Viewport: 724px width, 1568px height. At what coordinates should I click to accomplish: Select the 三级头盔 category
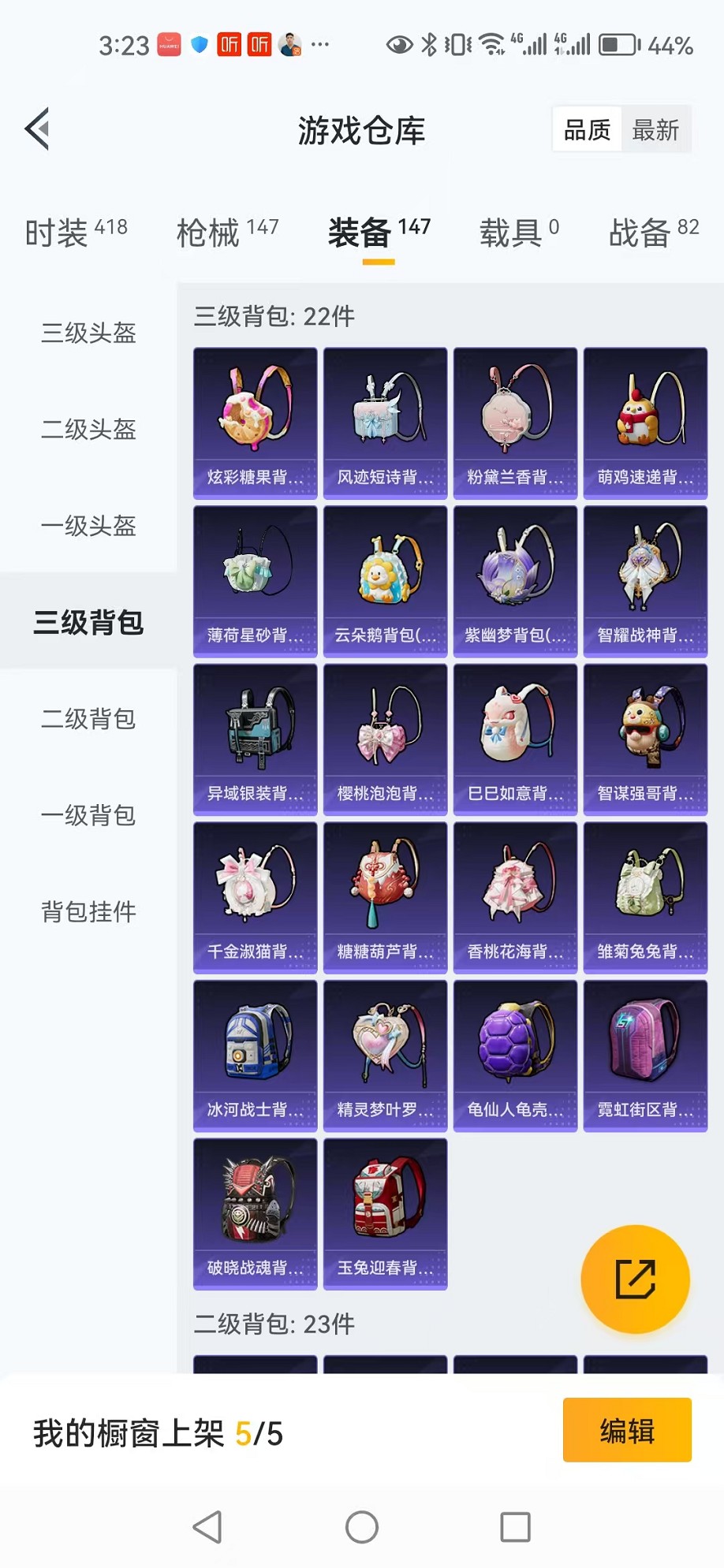point(88,333)
